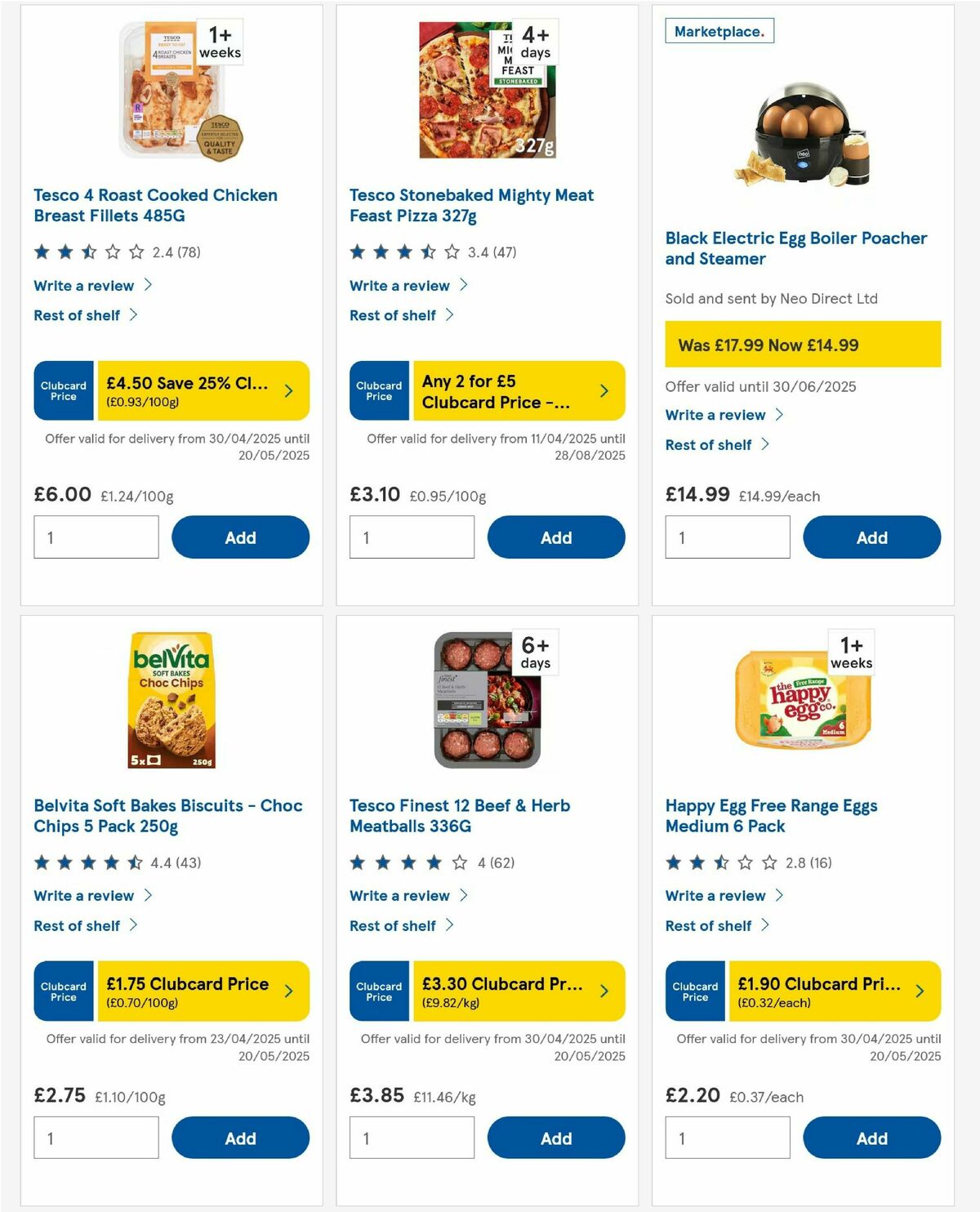Add the Happy Egg Free Range Eggs to basket
The image size is (980, 1212).
[x=871, y=1138]
